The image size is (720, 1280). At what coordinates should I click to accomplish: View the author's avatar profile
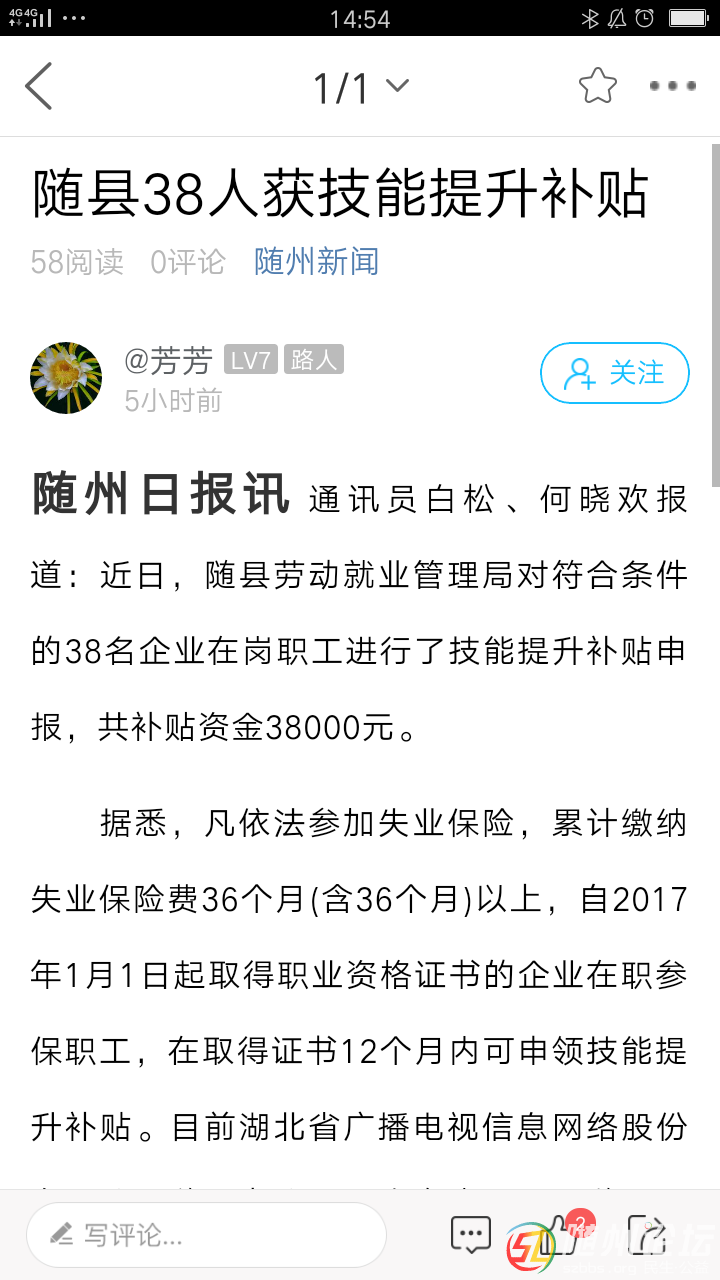click(x=66, y=378)
